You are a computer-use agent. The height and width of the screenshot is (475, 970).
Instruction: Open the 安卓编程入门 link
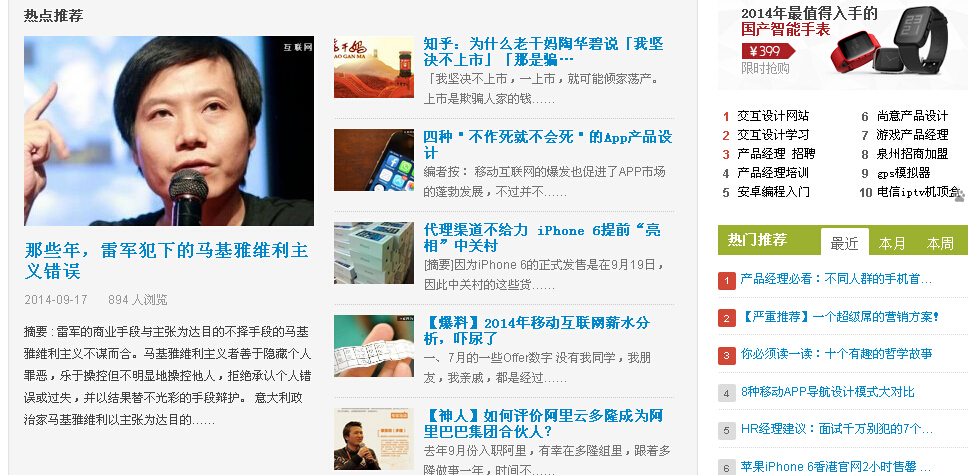[x=773, y=192]
